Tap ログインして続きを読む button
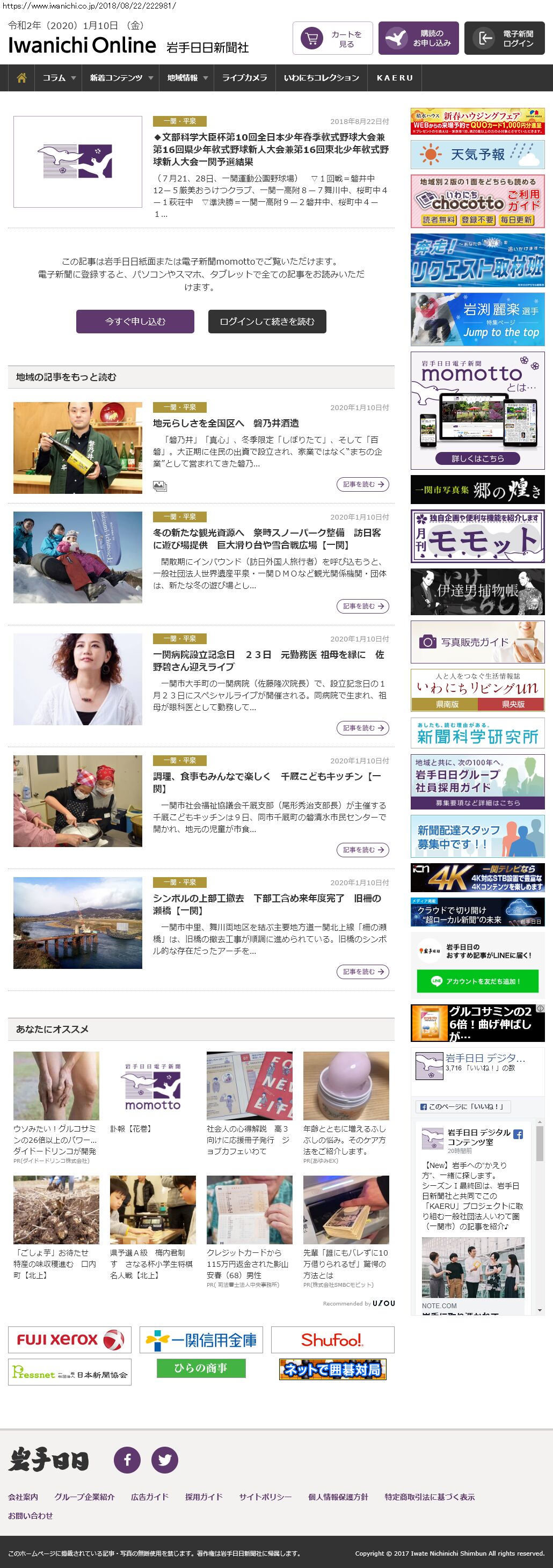This screenshot has width=553, height=1568. 267,322
